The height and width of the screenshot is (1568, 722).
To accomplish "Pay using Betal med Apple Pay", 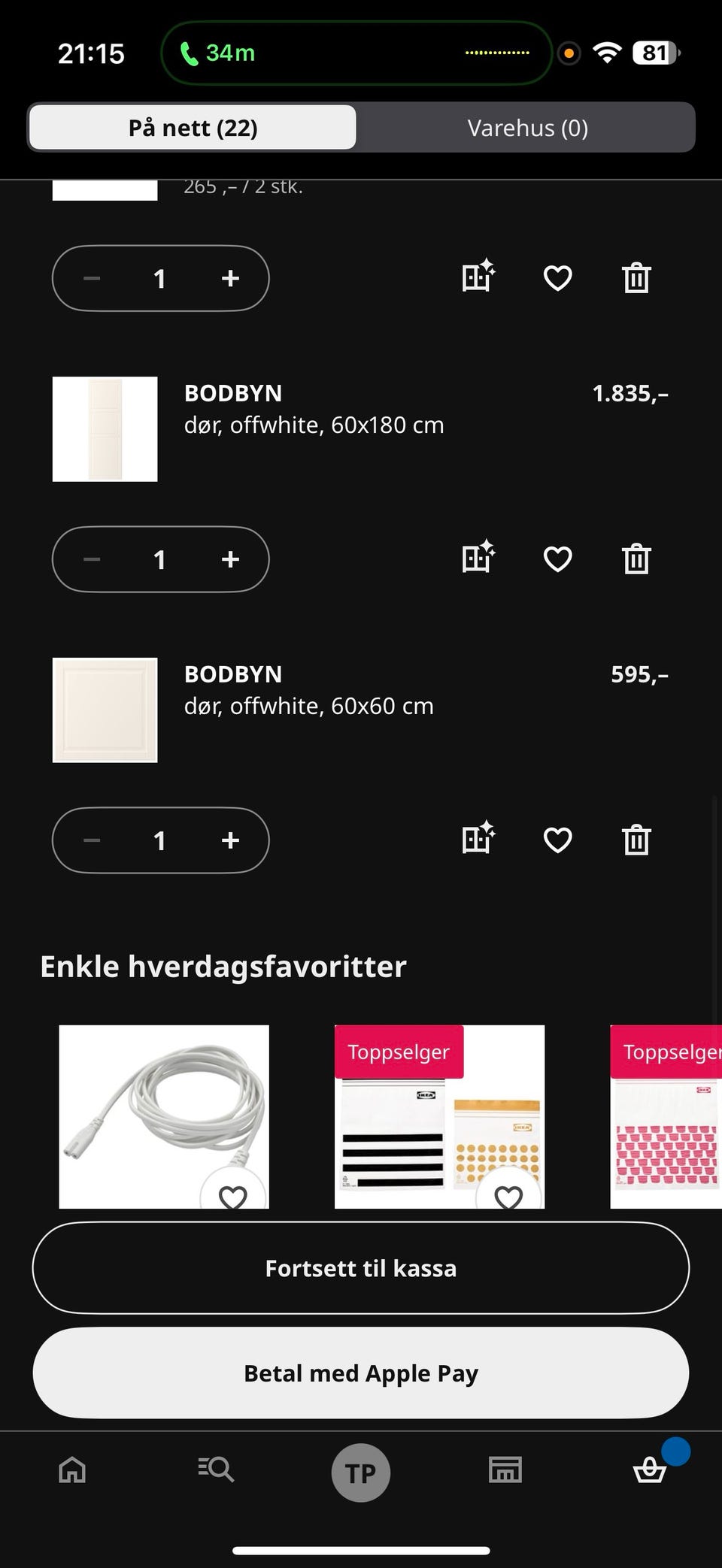I will tap(361, 1373).
